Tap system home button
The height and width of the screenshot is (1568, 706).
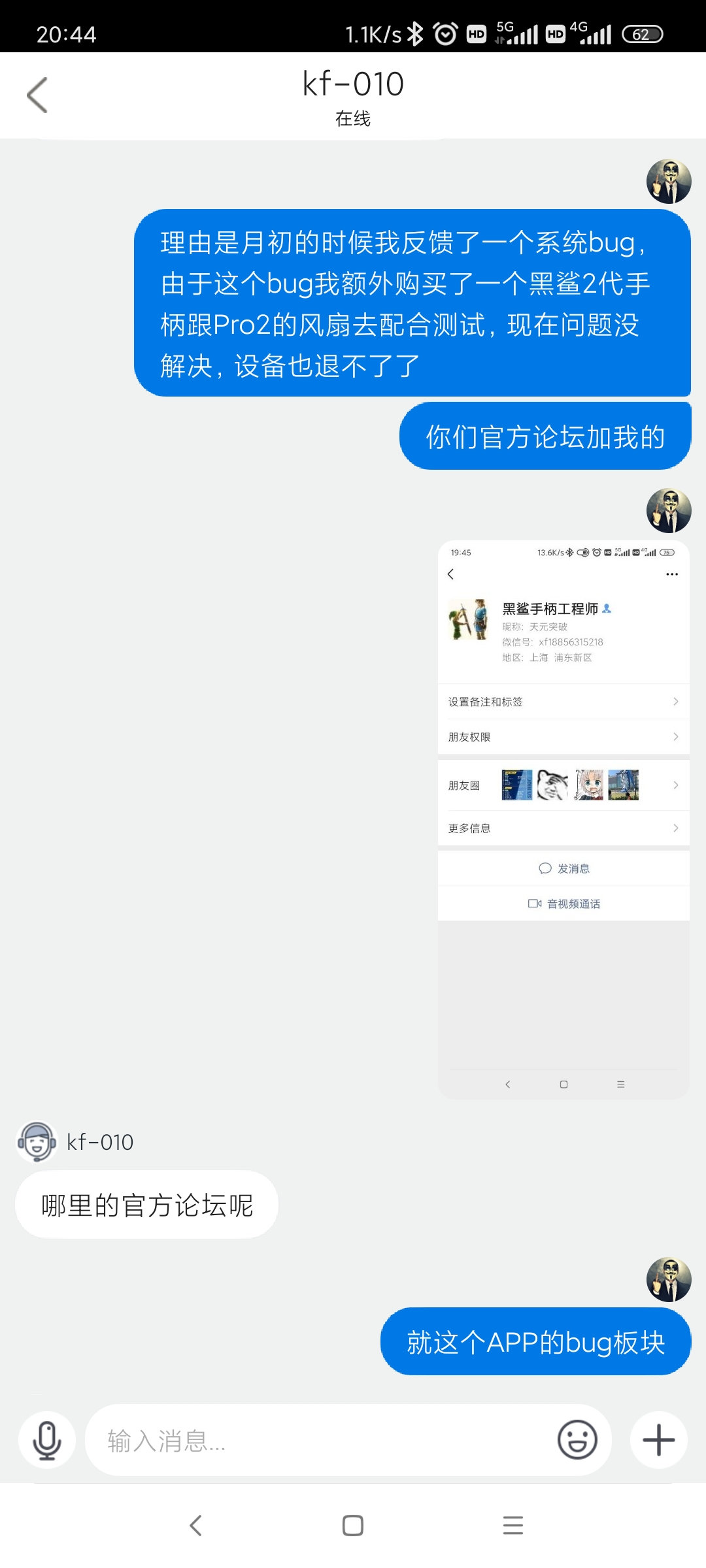pos(353,1526)
